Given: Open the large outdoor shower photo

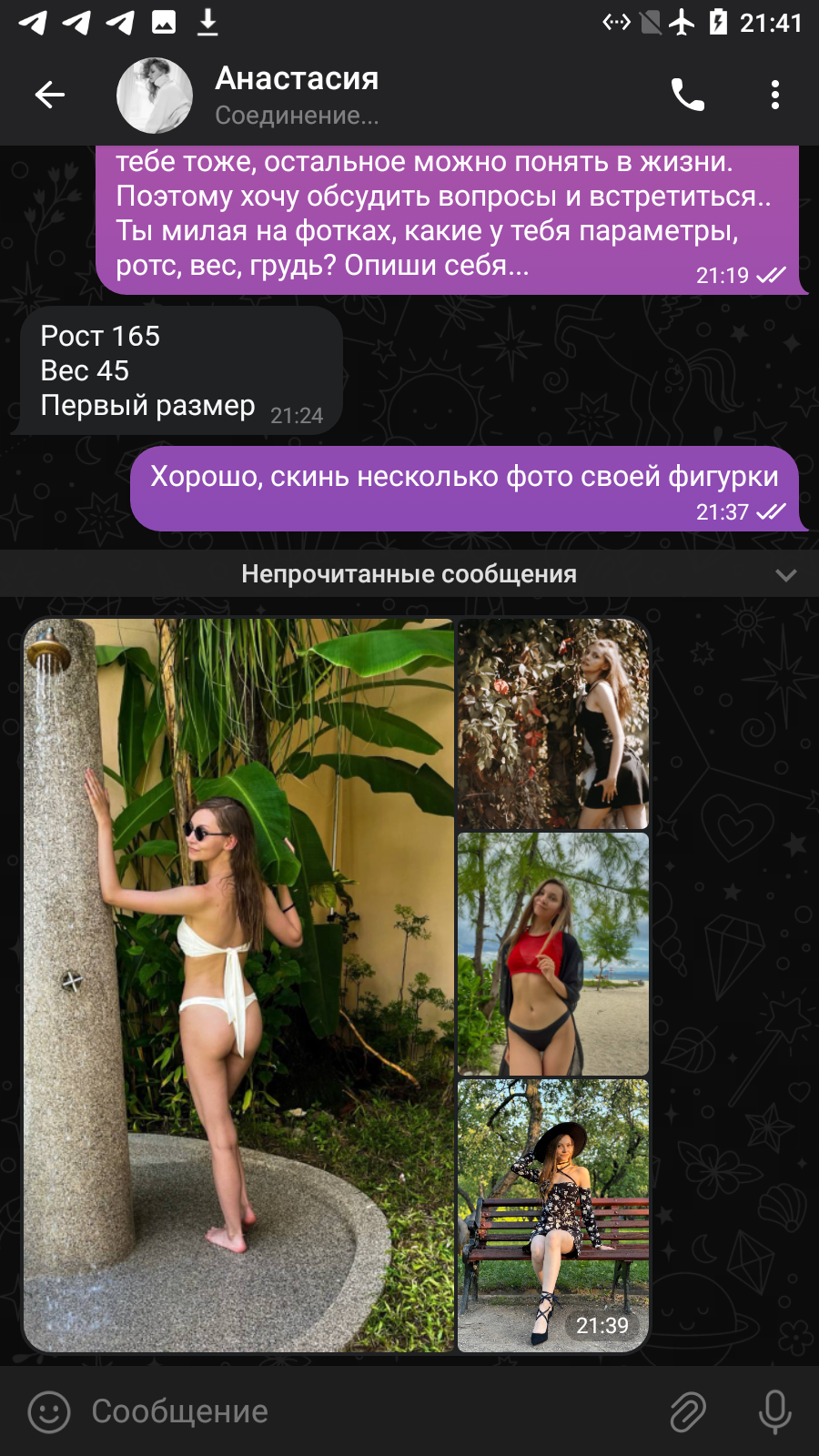Looking at the screenshot, I should pos(239,986).
